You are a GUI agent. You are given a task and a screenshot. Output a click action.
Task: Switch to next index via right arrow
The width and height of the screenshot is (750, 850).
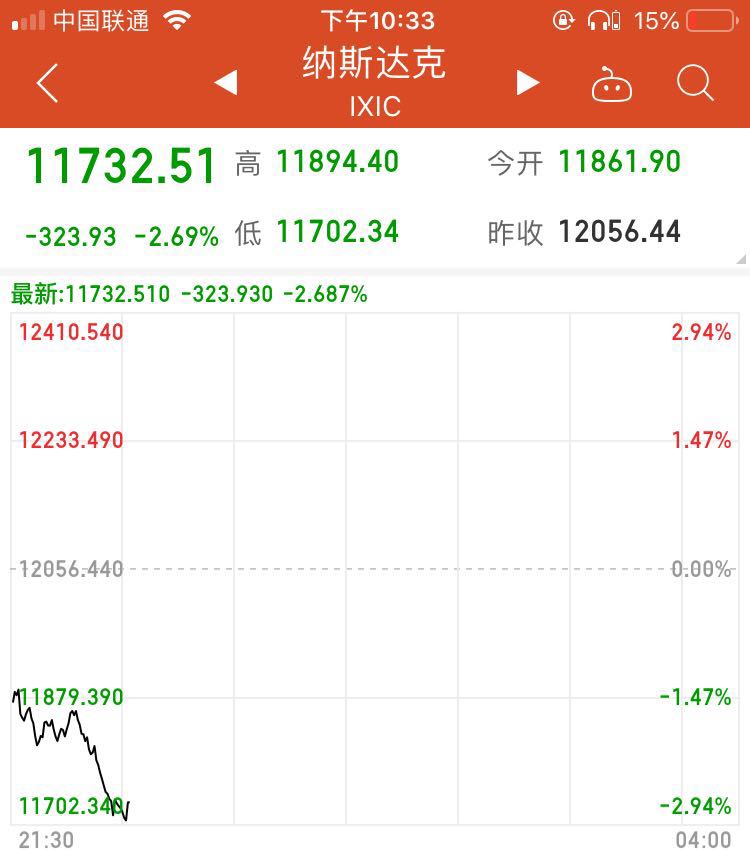(x=528, y=84)
